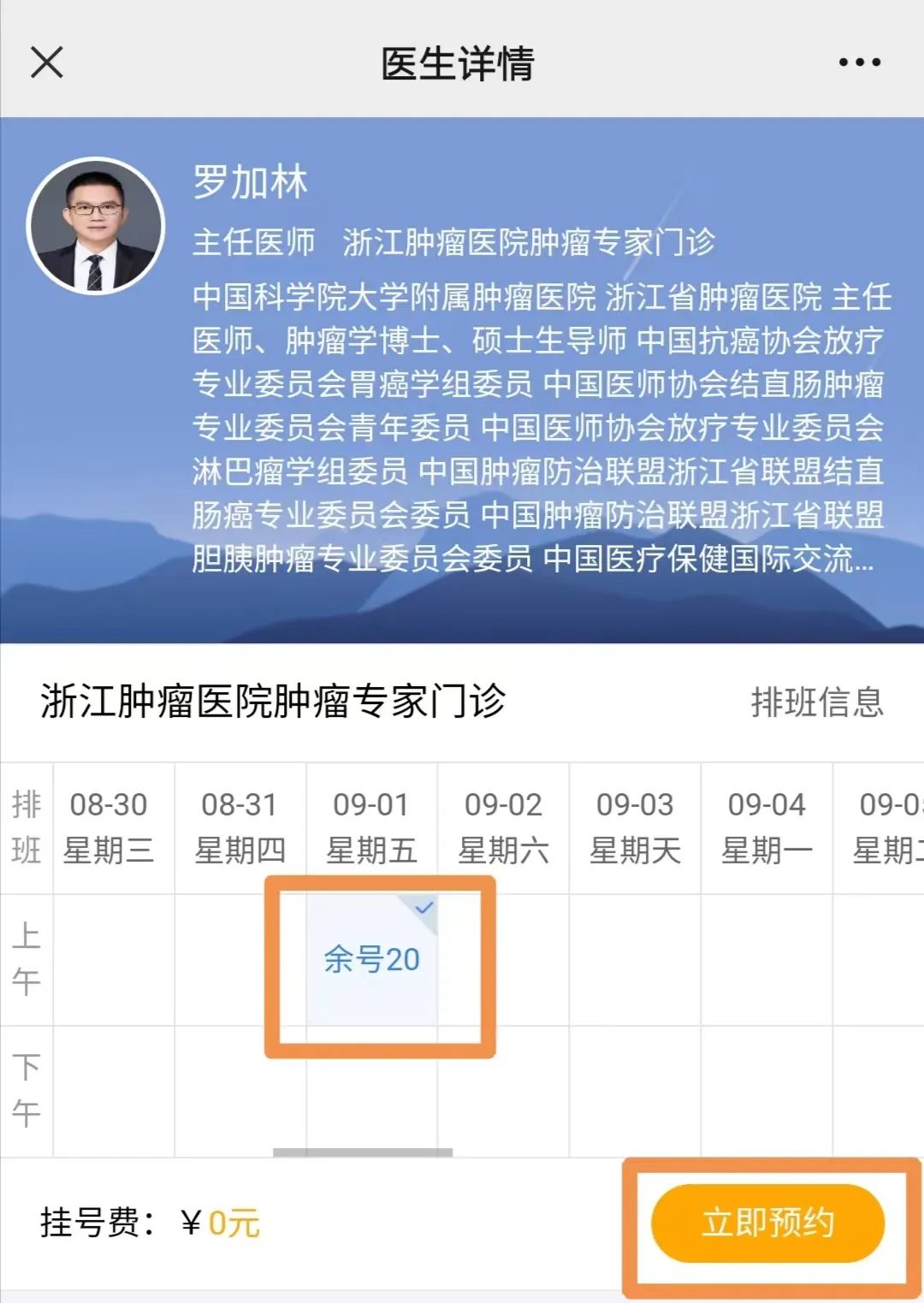Open the three-dot overflow menu
Image resolution: width=924 pixels, height=1303 pixels.
(x=859, y=62)
